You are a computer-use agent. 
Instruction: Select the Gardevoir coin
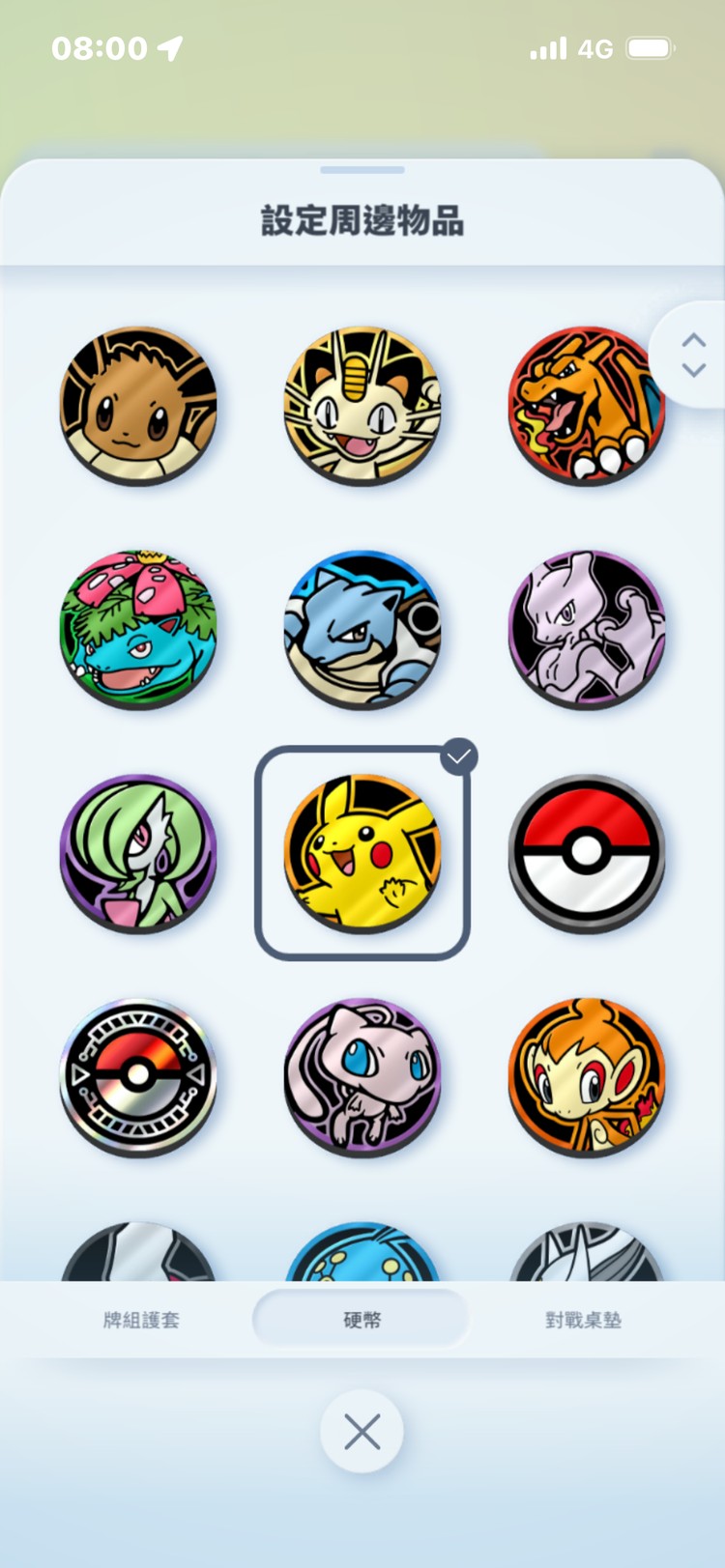tap(138, 853)
